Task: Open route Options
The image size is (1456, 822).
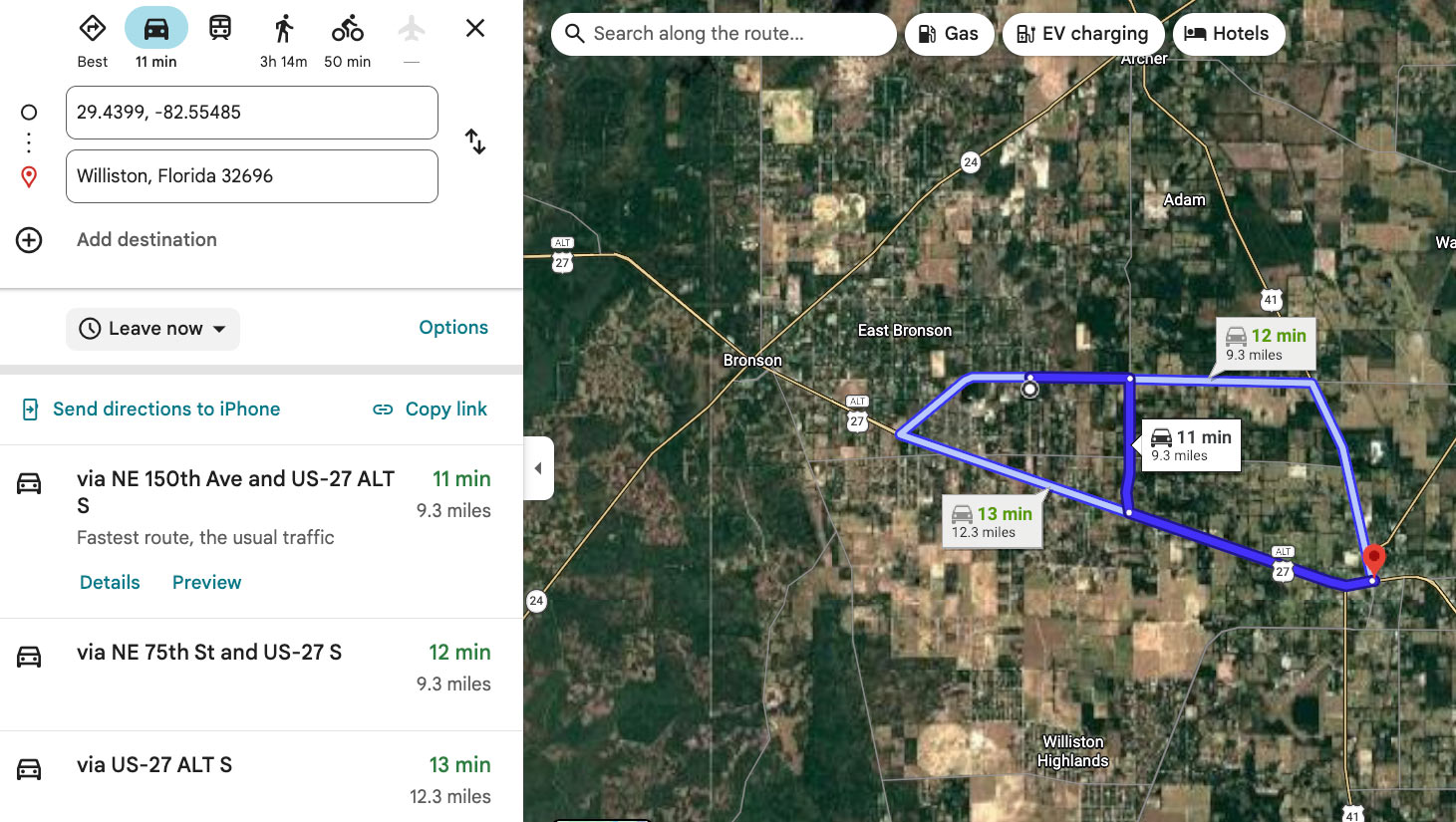Action: [x=452, y=328]
